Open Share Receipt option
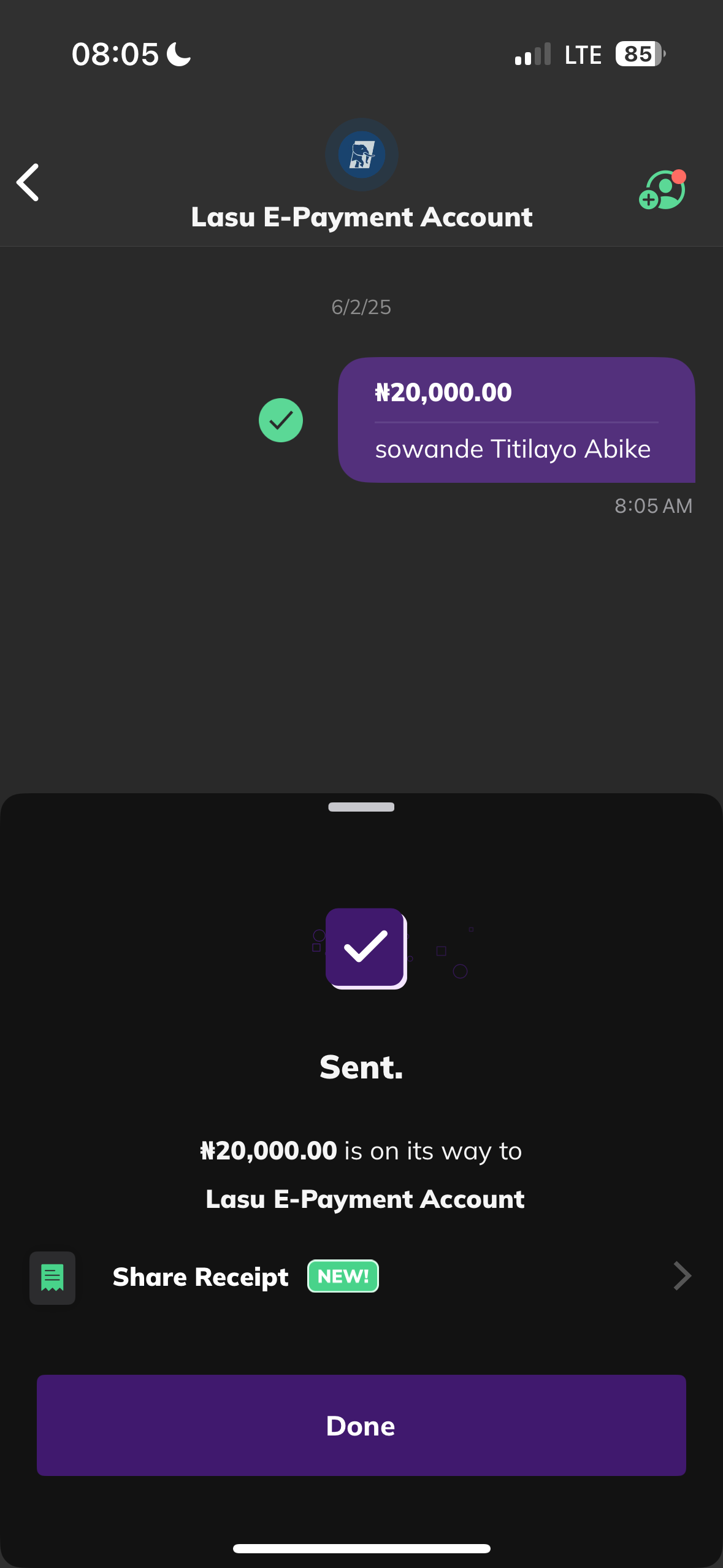Image resolution: width=723 pixels, height=1568 pixels. 361,1277
